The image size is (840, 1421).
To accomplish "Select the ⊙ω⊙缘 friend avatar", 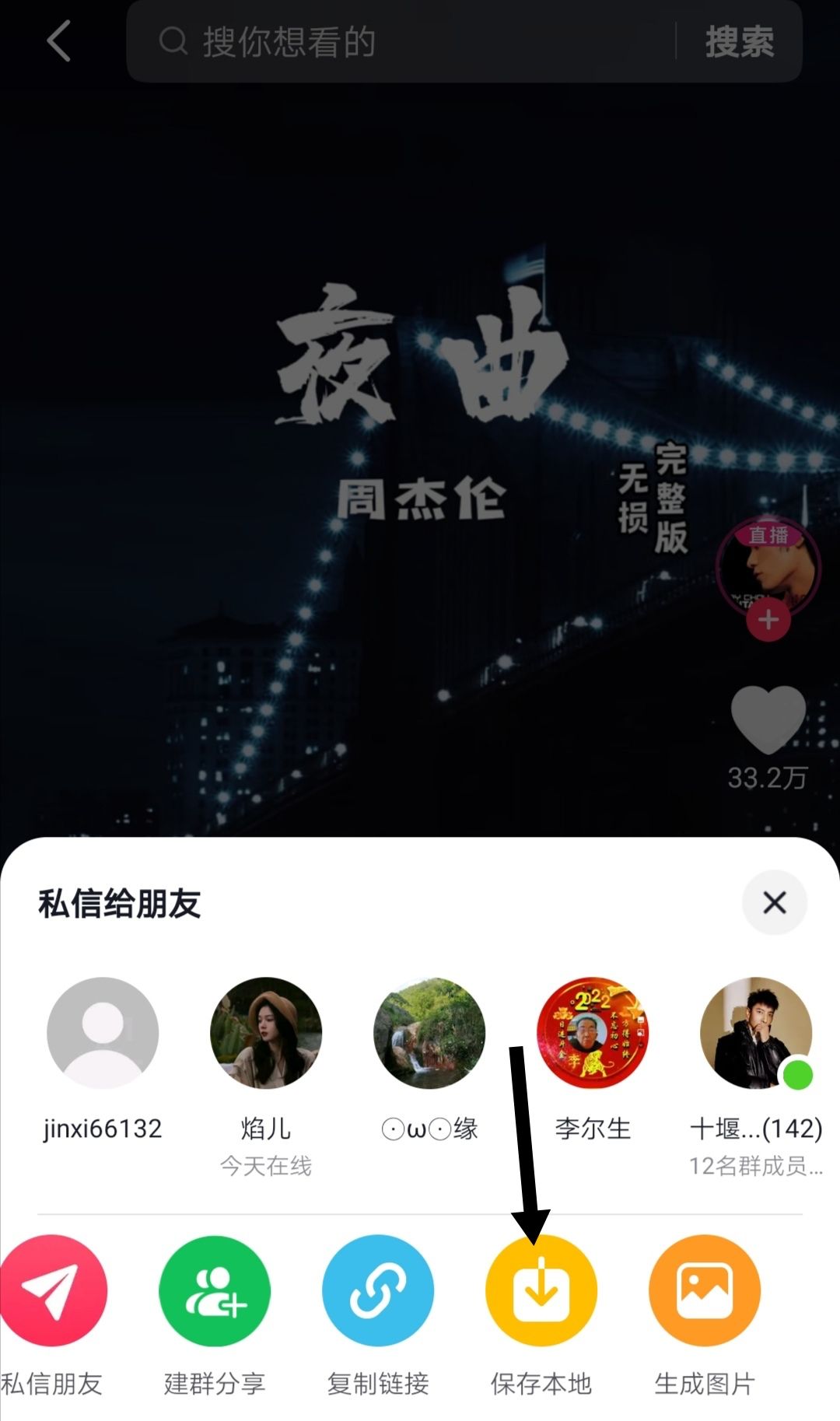I will coord(429,1033).
